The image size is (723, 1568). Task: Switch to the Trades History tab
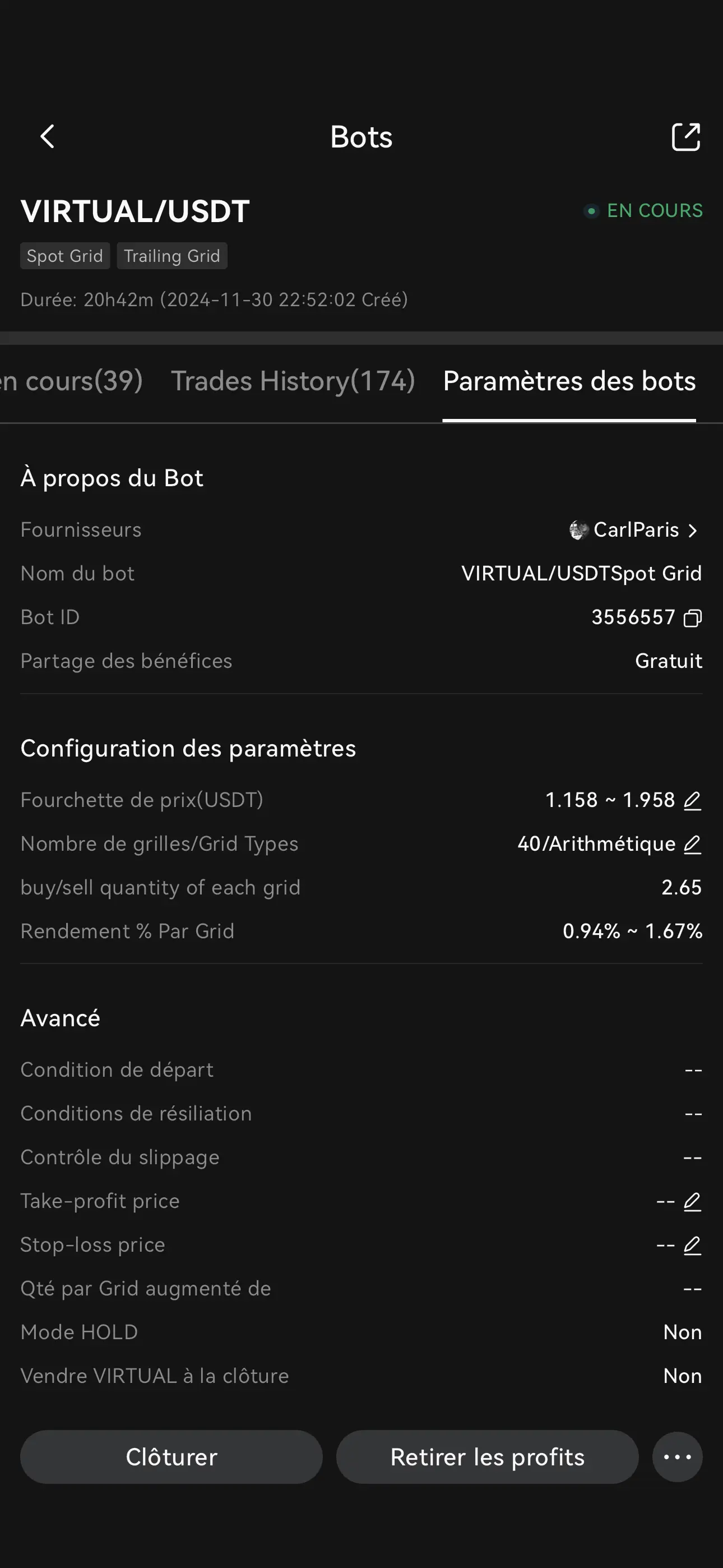[293, 381]
